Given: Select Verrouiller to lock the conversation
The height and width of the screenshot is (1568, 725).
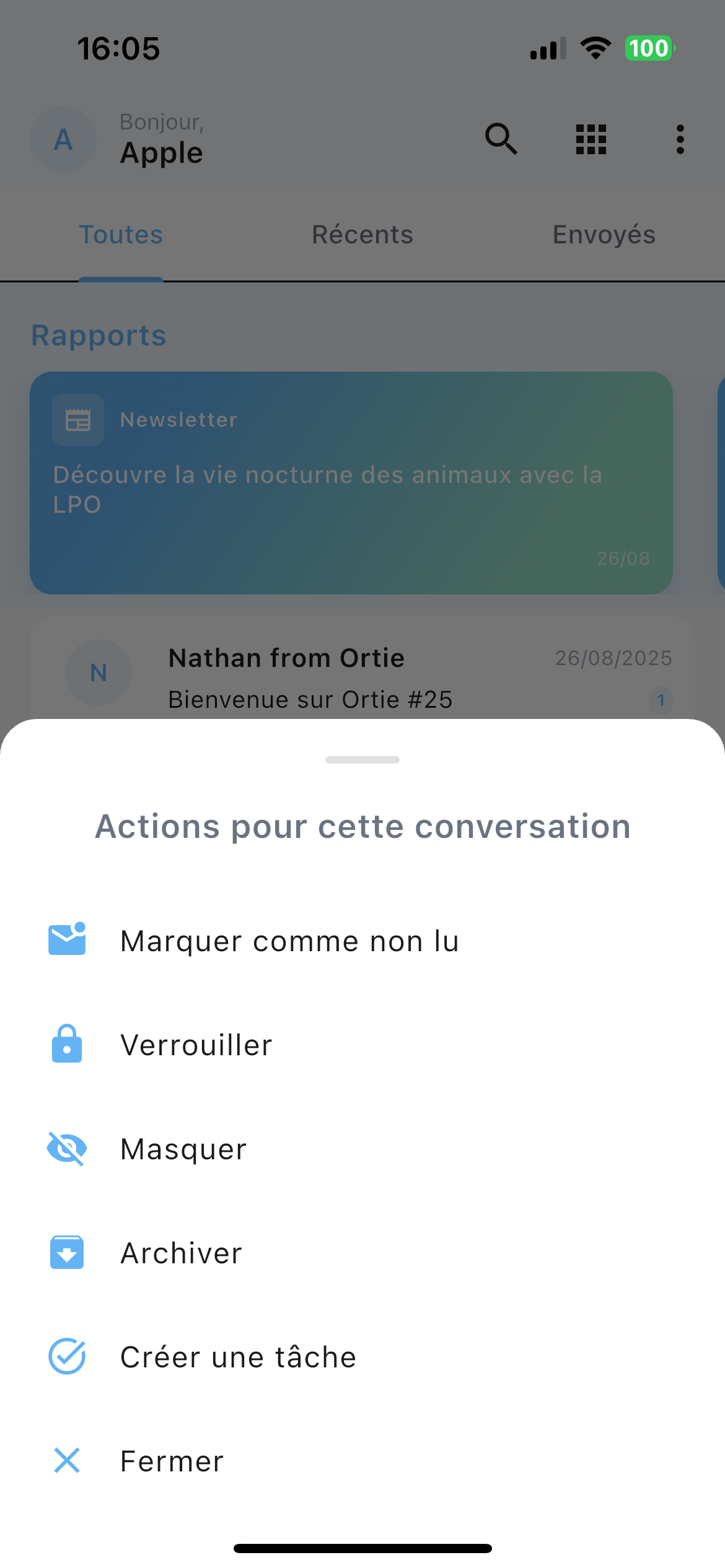Looking at the screenshot, I should click(x=196, y=1045).
